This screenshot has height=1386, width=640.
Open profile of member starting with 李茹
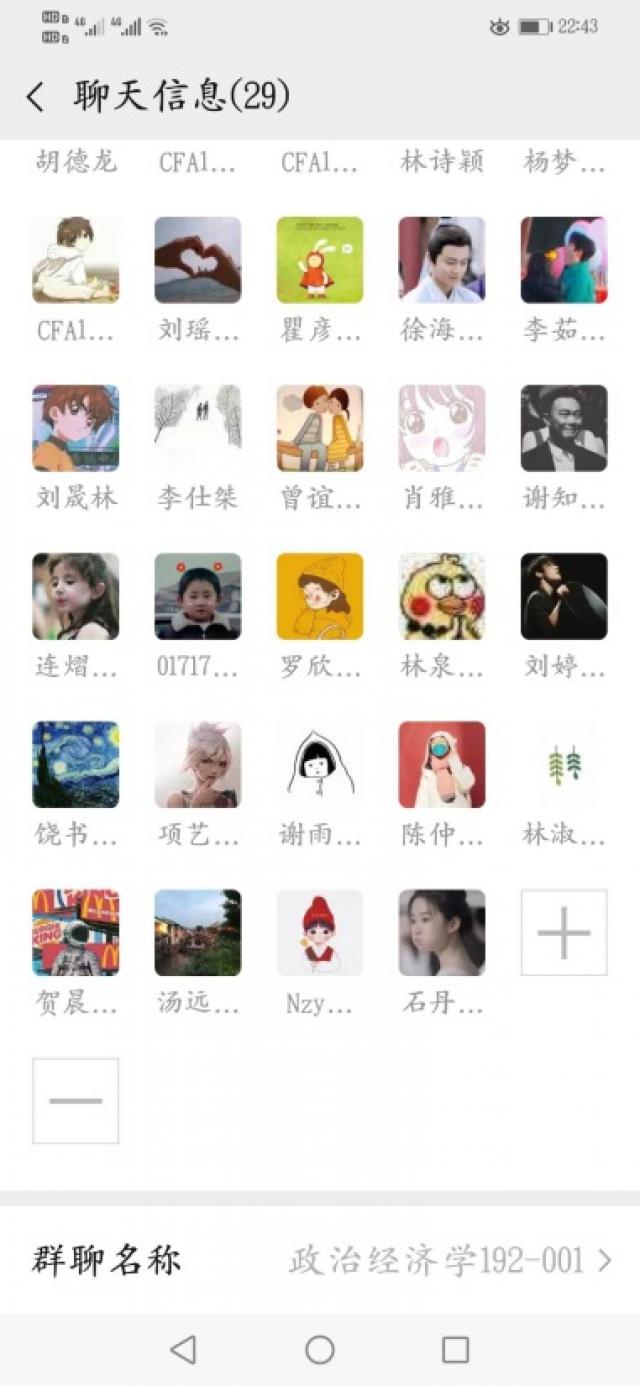tap(563, 260)
